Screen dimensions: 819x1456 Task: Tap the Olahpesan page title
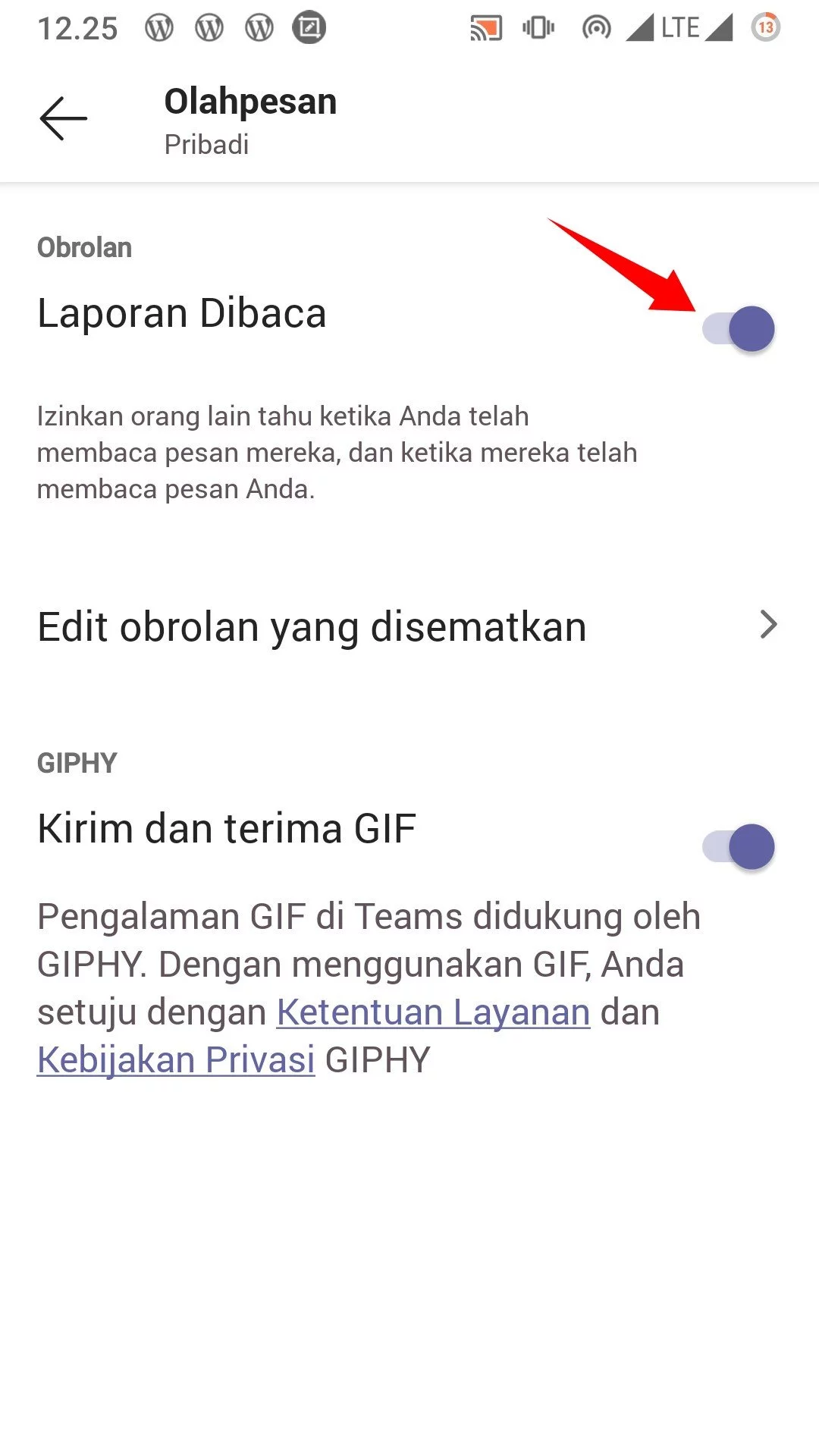250,100
